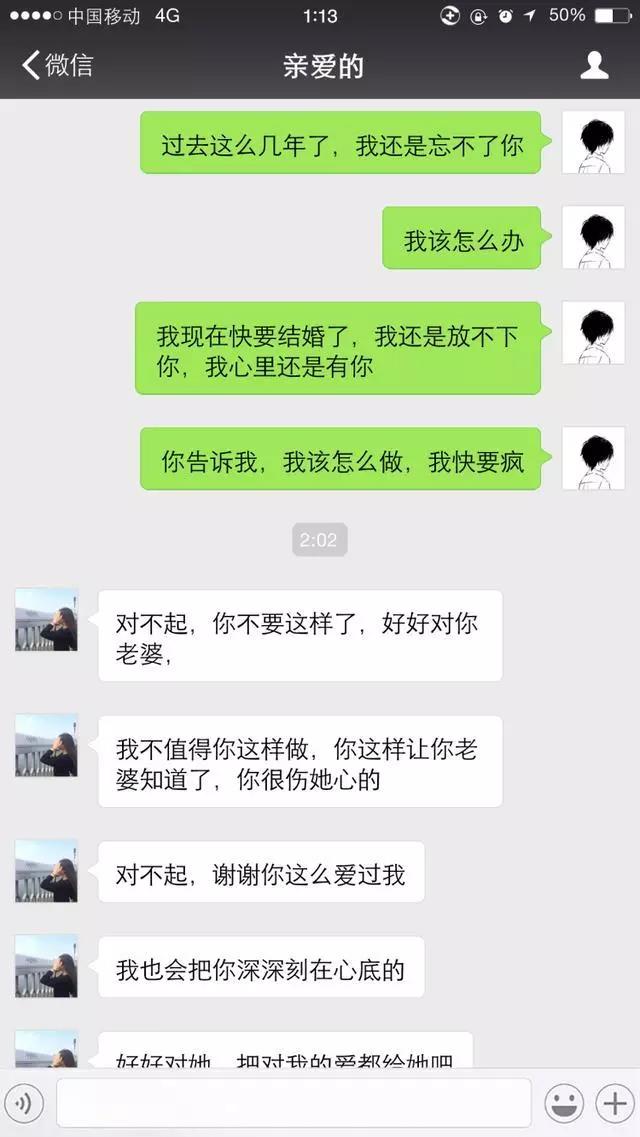Open contact avatar beside 对不起，谢谢你这么爱过我
The width and height of the screenshot is (640, 1137).
coord(46,871)
